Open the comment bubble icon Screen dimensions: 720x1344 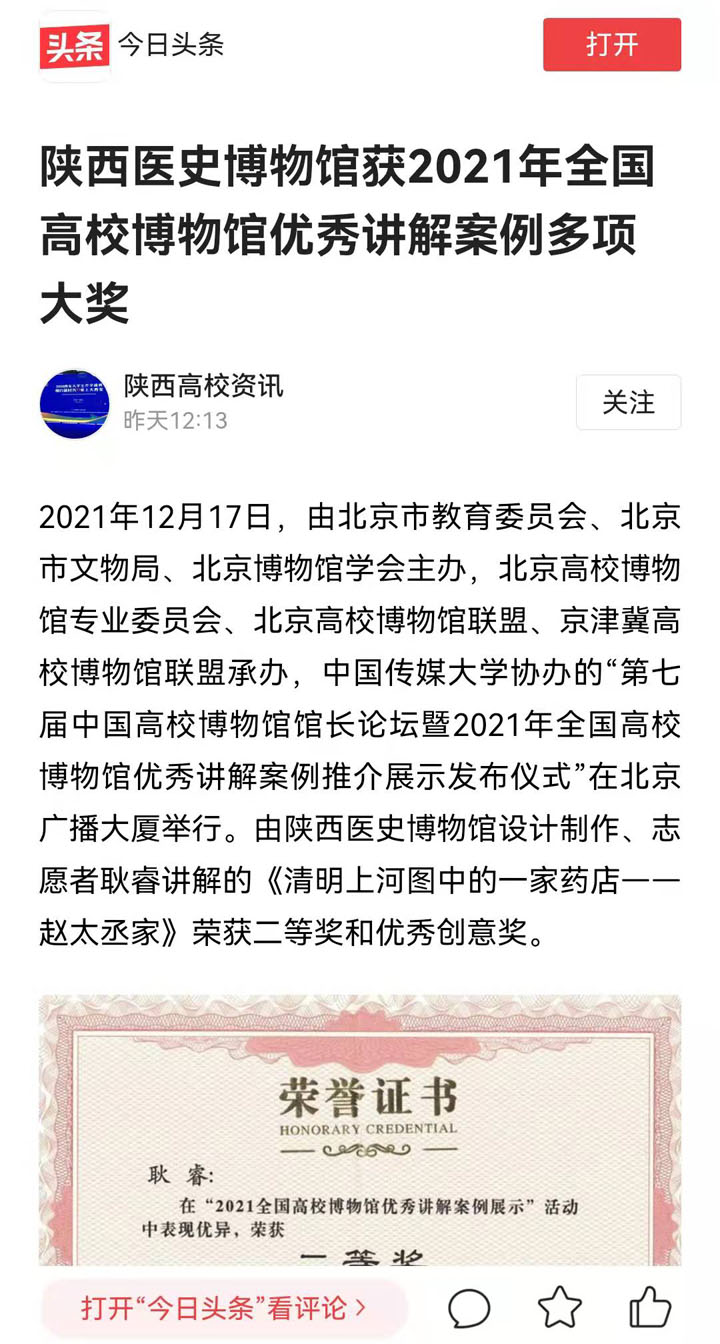469,1307
